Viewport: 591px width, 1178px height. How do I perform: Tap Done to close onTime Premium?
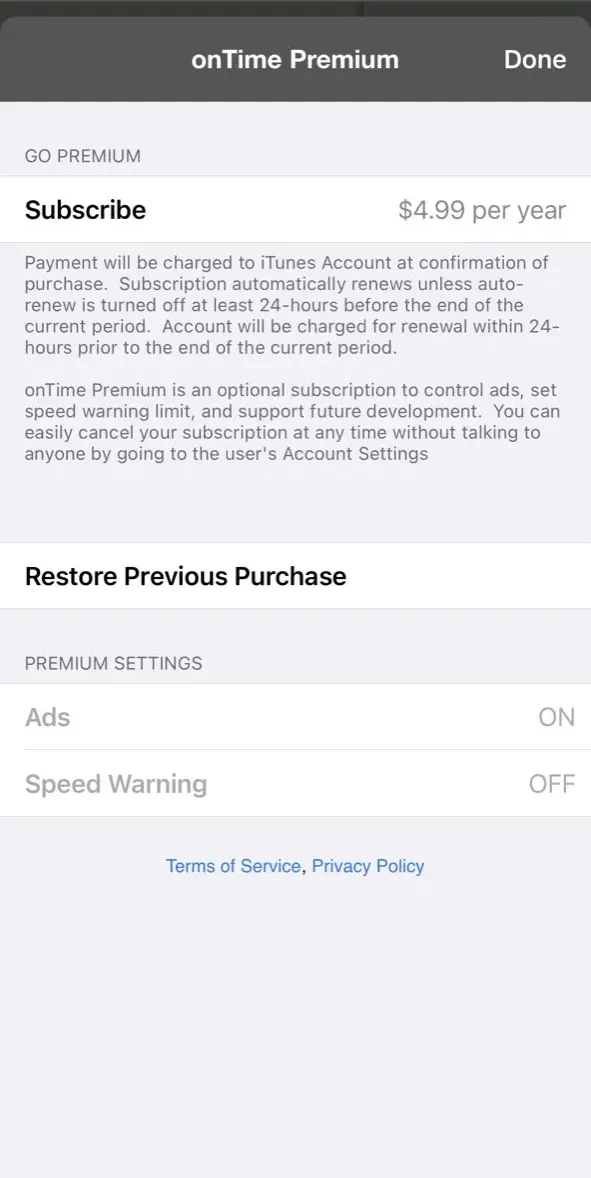coord(535,59)
